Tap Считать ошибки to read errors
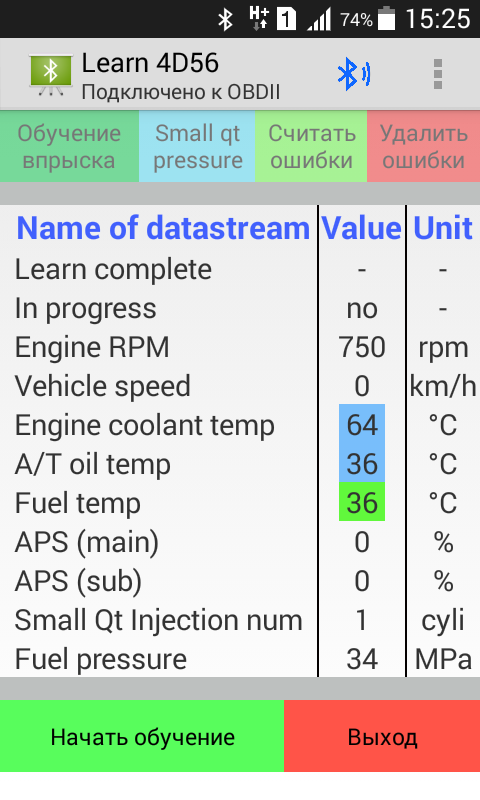Image resolution: width=480 pixels, height=800 pixels. [311, 146]
